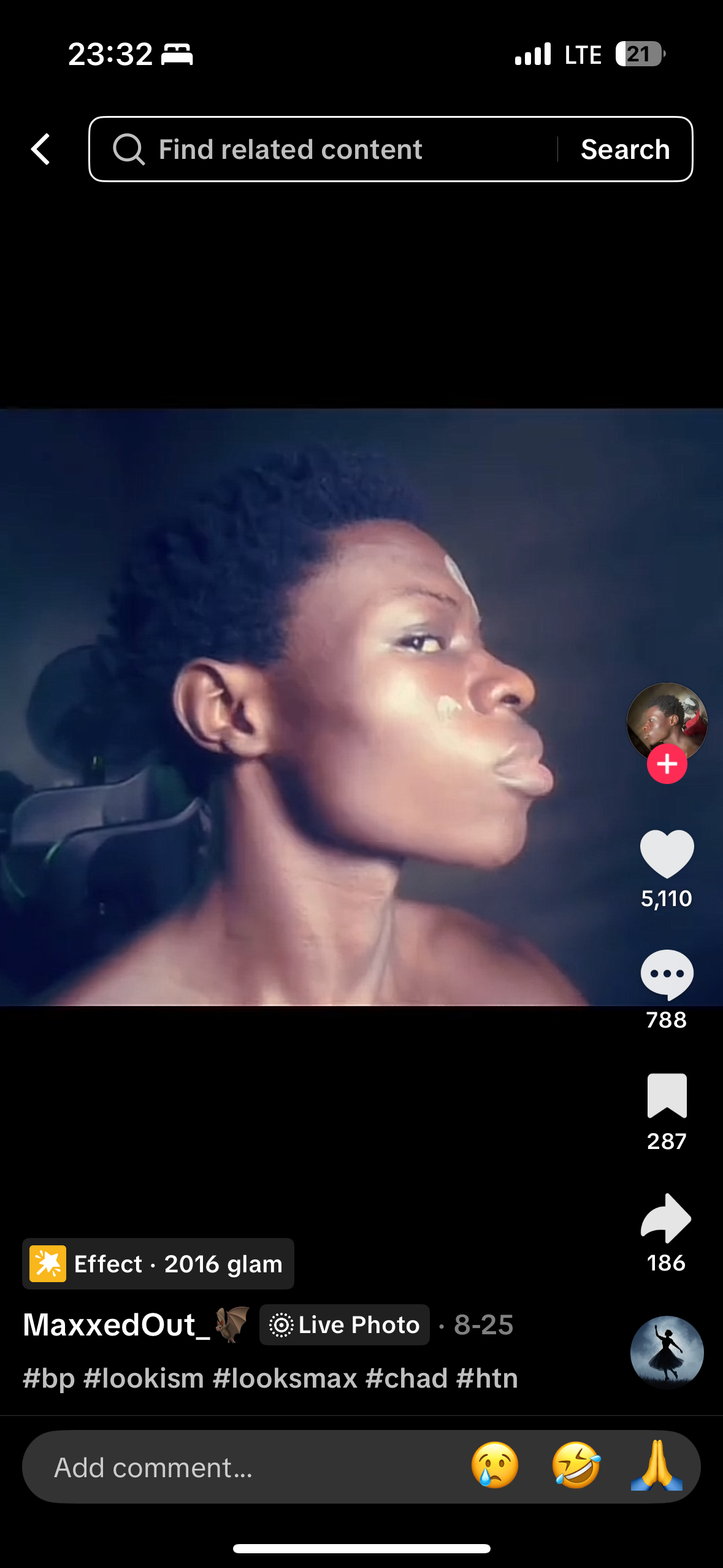The image size is (723, 1568).
Task: Open the MaxxedOut_ username
Action: tap(110, 1325)
